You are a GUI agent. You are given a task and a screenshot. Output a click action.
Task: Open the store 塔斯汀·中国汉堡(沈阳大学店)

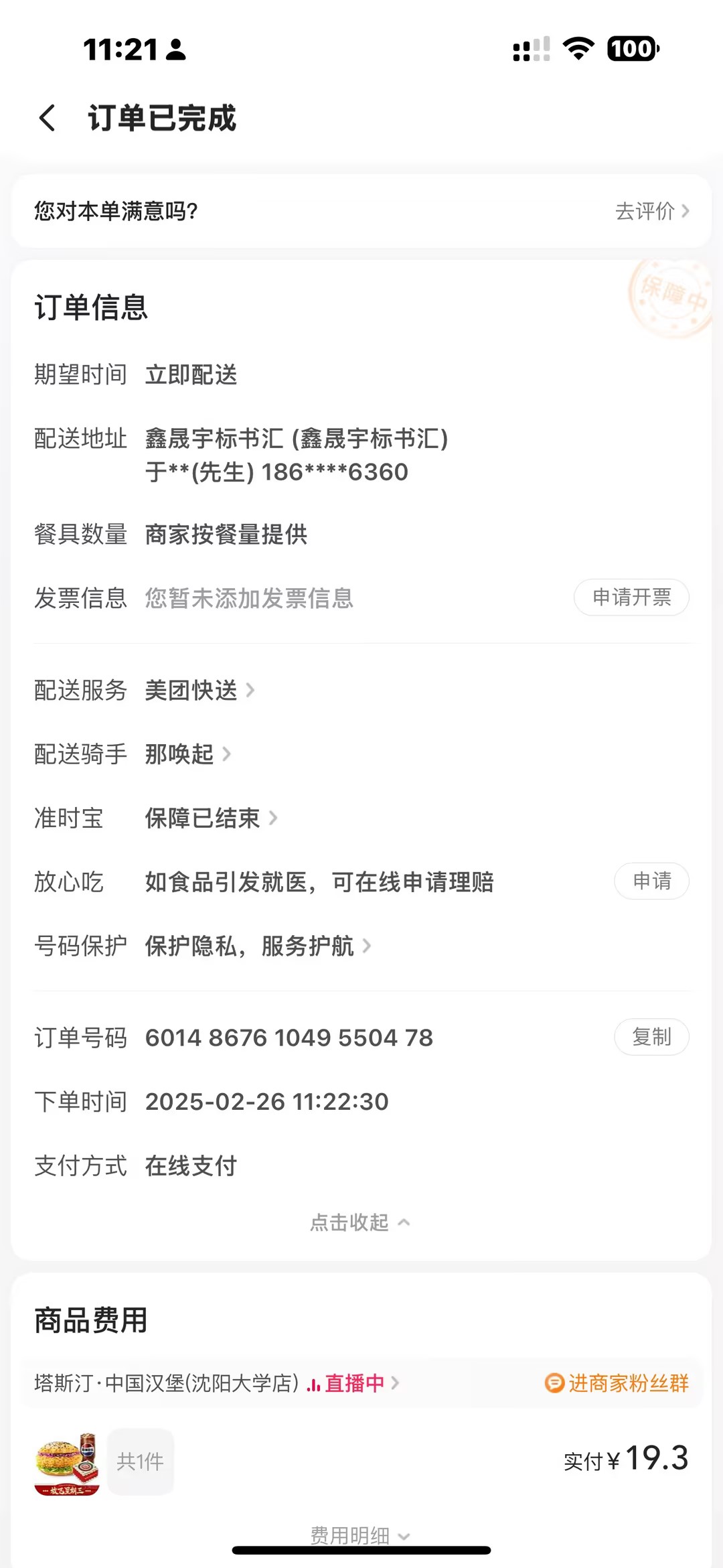point(167,1383)
